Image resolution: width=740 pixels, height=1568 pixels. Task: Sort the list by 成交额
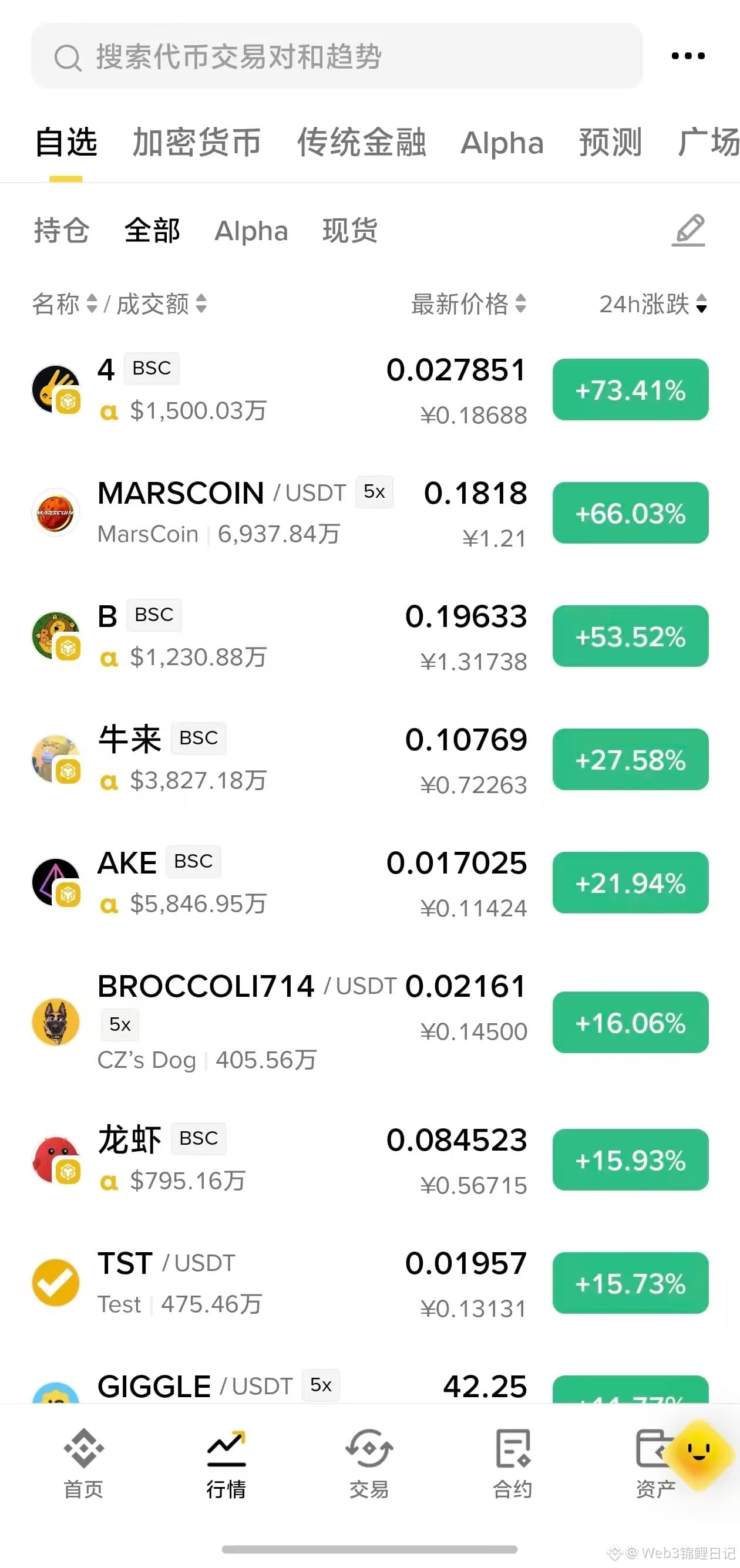tap(162, 304)
